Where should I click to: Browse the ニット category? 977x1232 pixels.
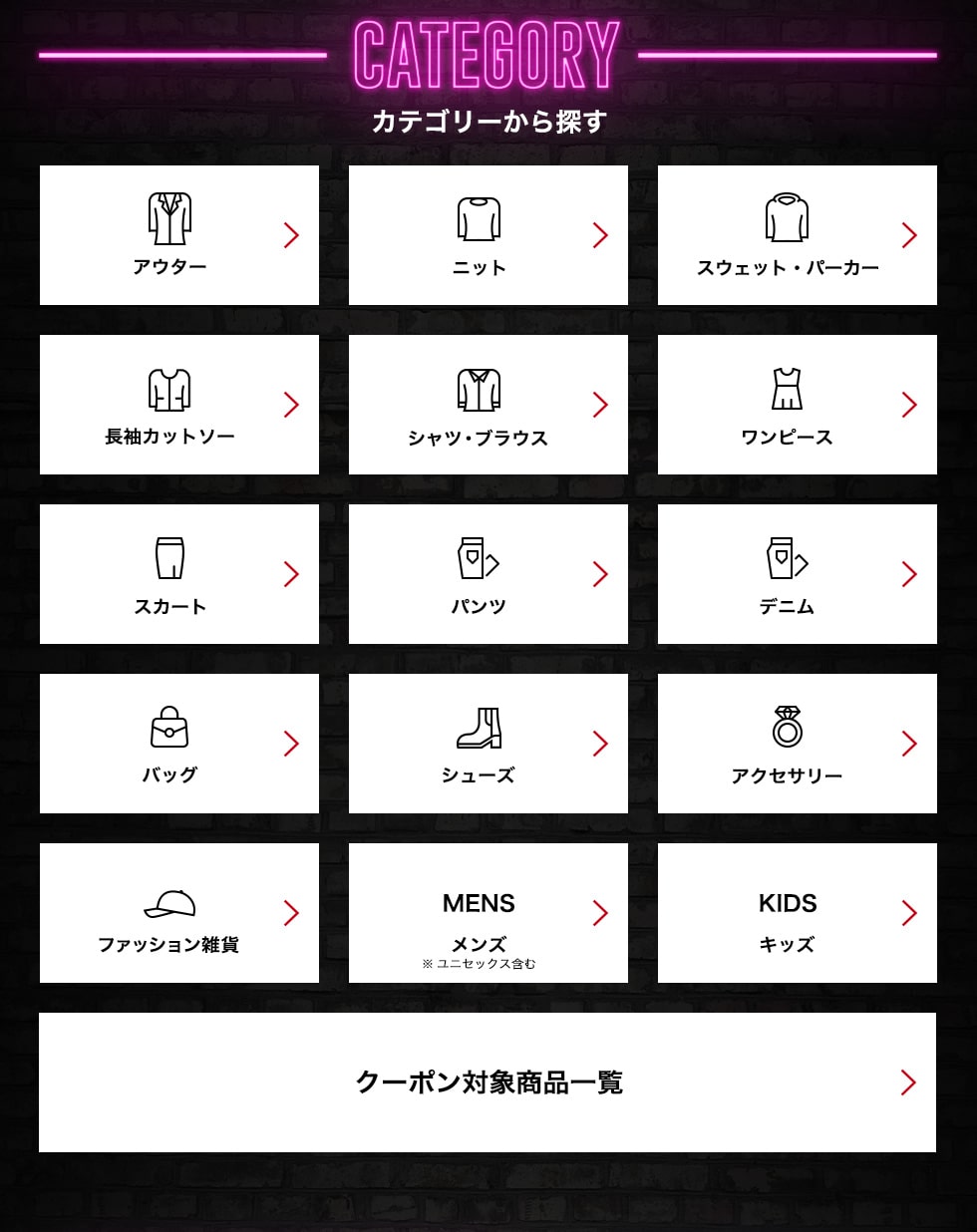pos(488,235)
